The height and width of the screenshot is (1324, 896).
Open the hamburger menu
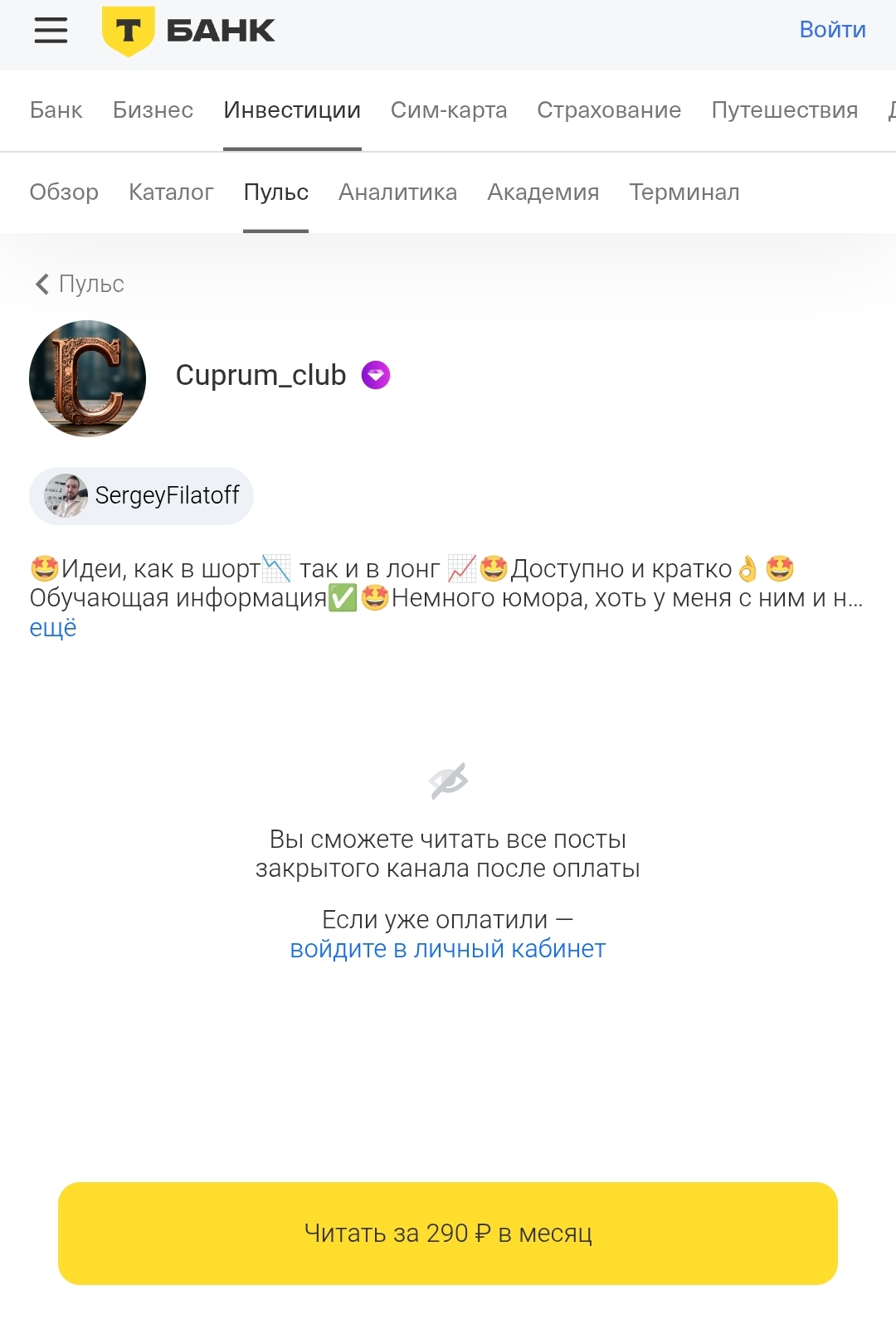51,31
